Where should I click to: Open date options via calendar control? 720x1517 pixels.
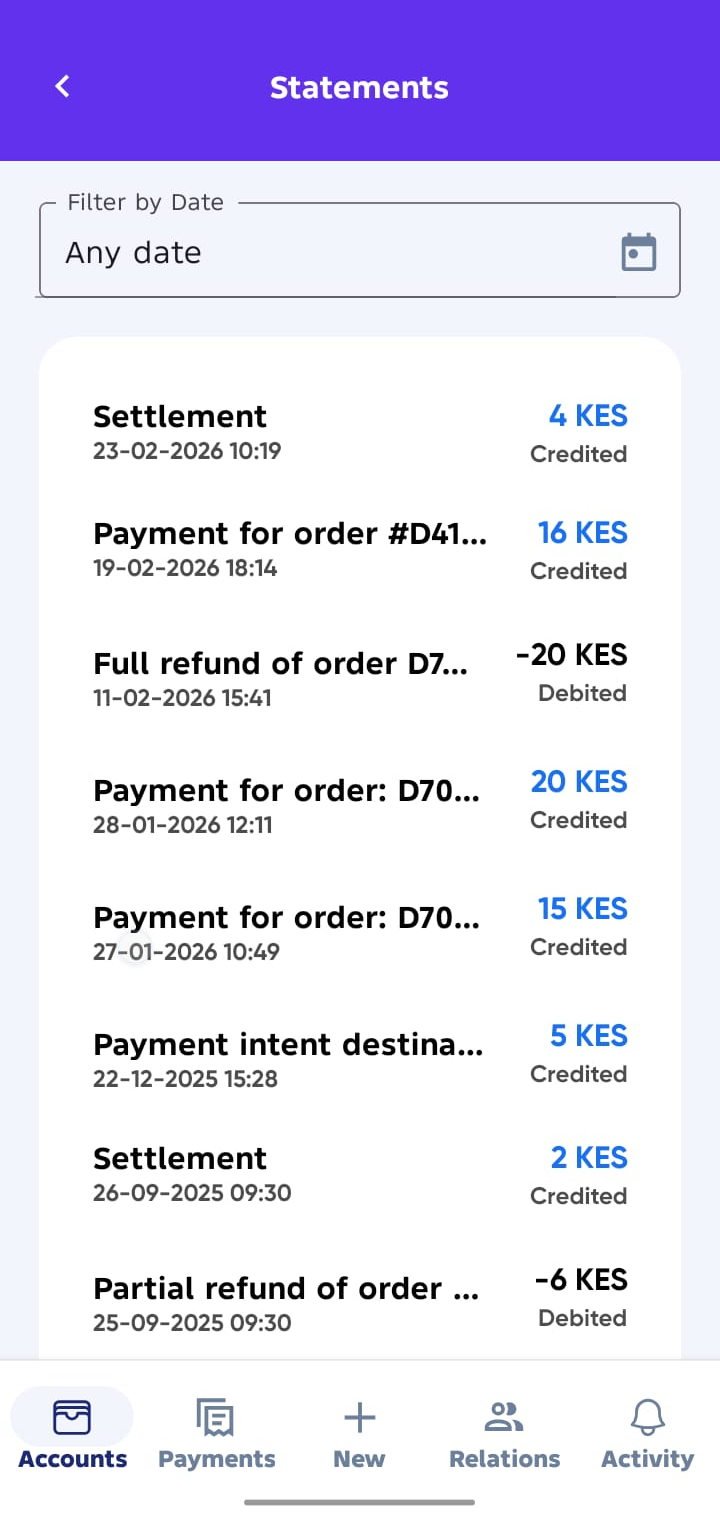pos(639,251)
